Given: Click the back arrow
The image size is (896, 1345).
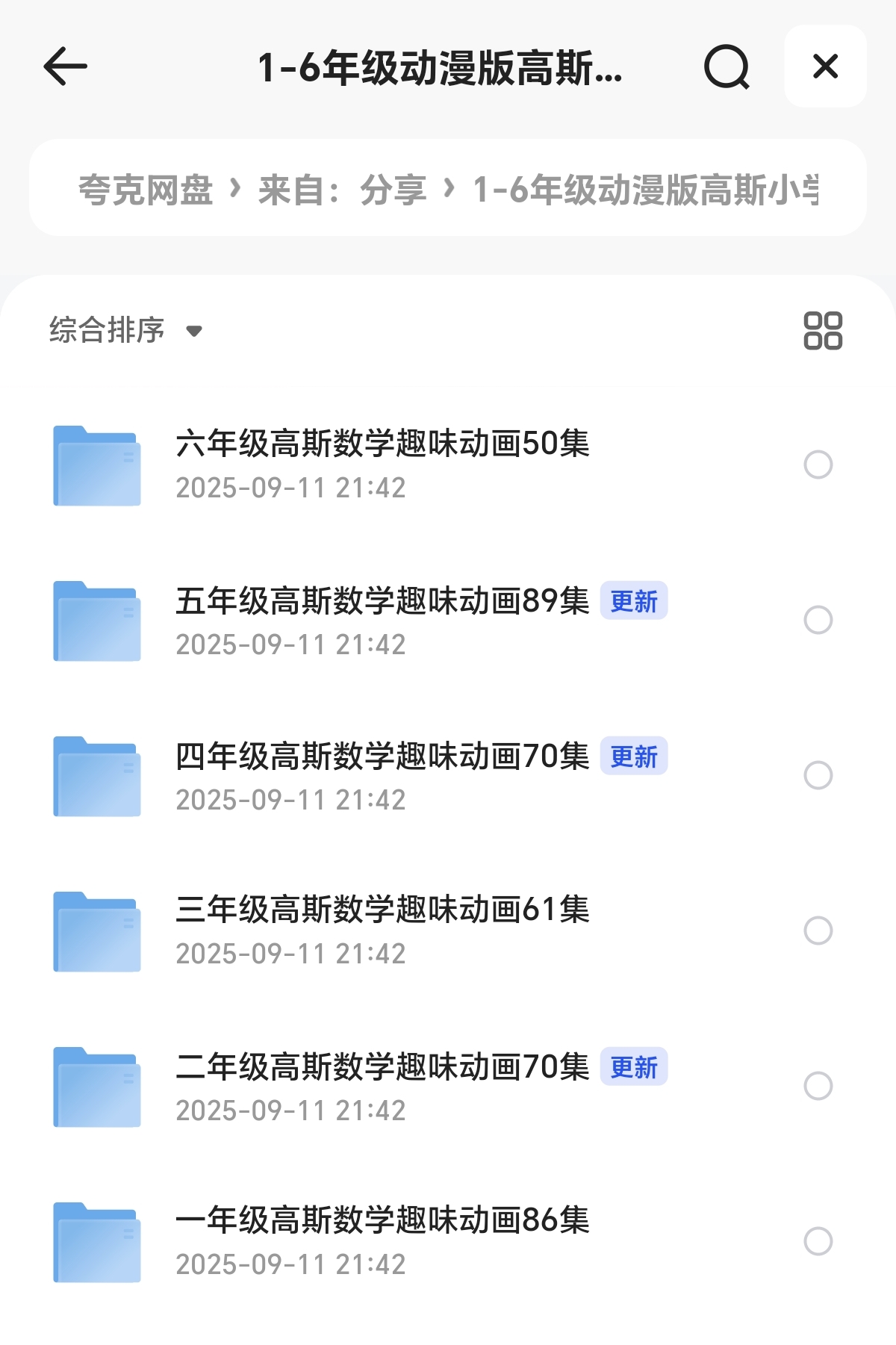Looking at the screenshot, I should pos(63,67).
